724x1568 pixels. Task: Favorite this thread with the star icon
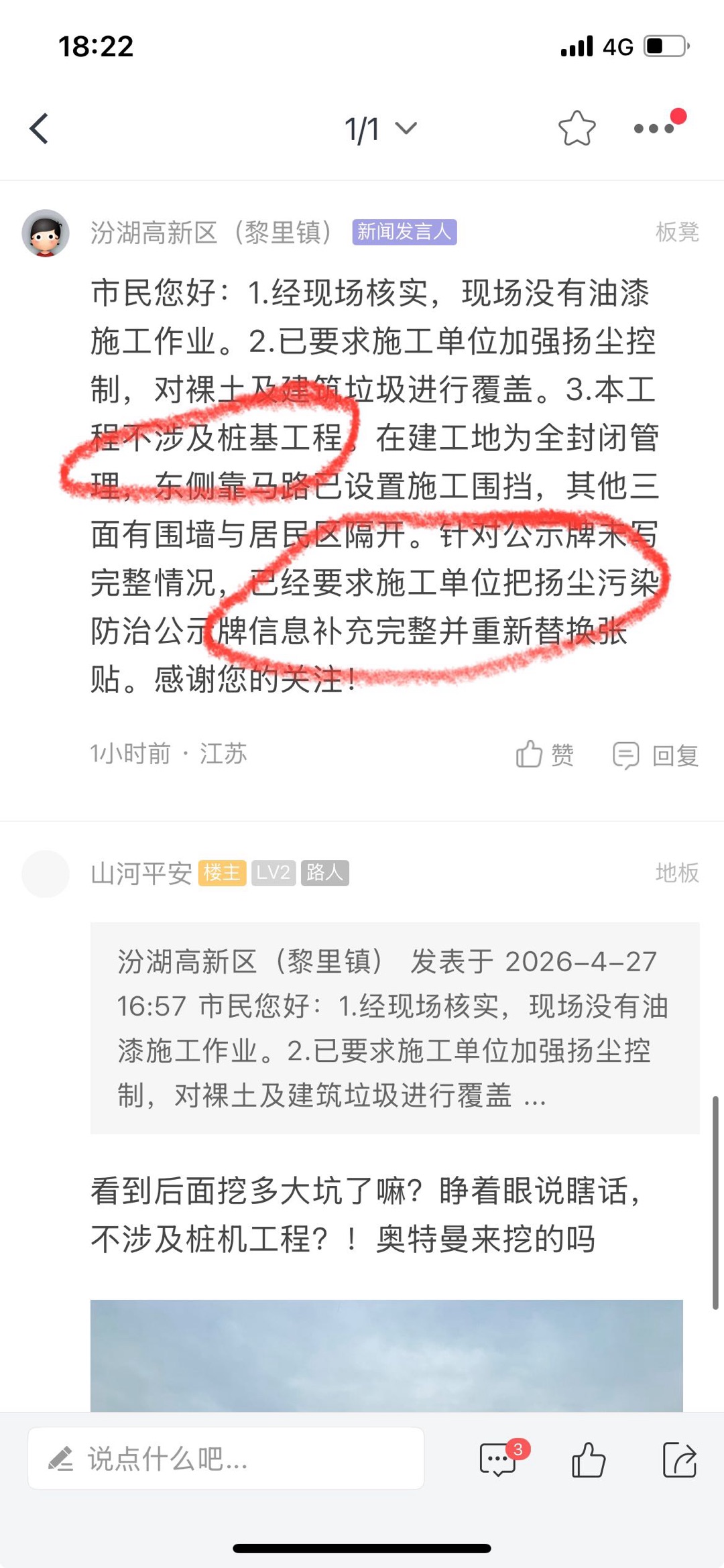577,128
